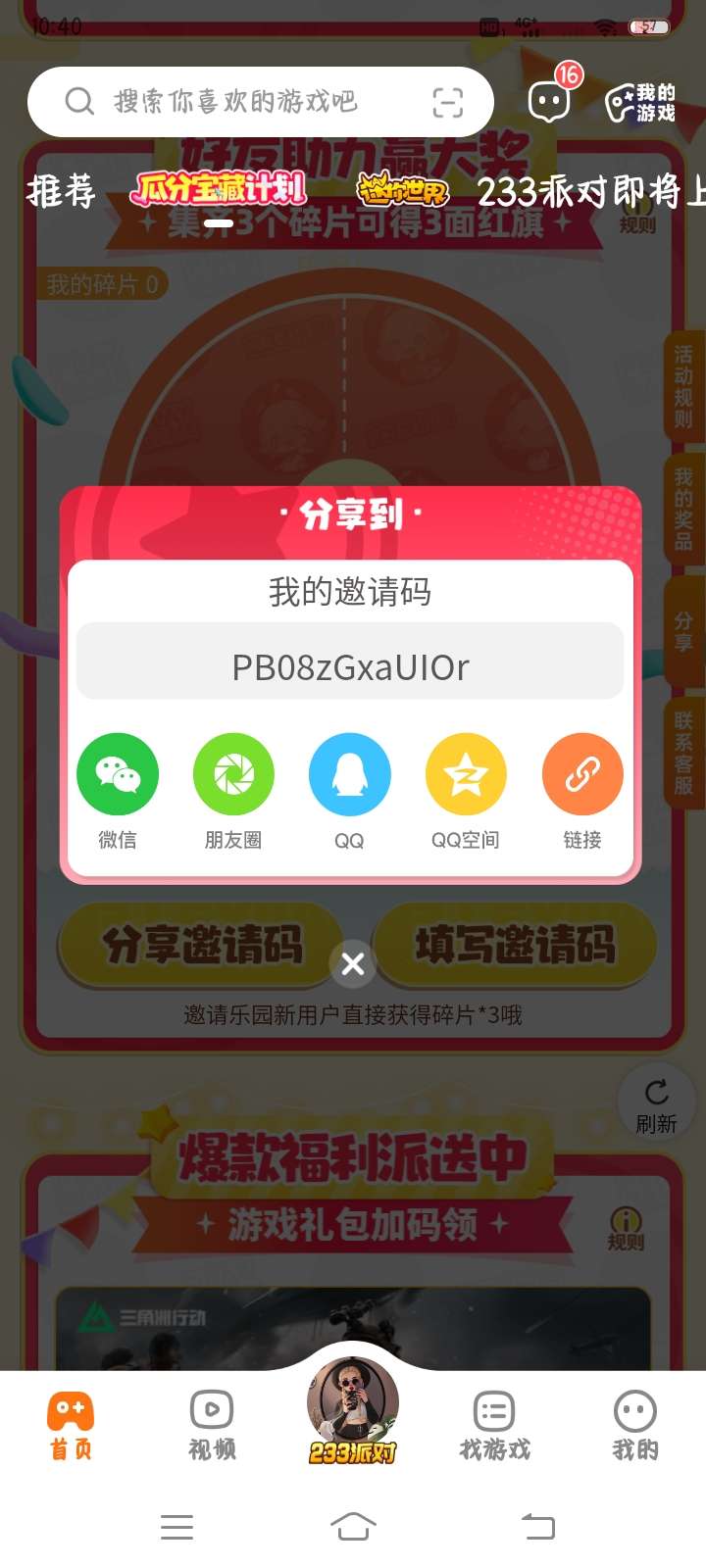The height and width of the screenshot is (1568, 706).
Task: Share invite code to WeChat (微信)
Action: (118, 775)
